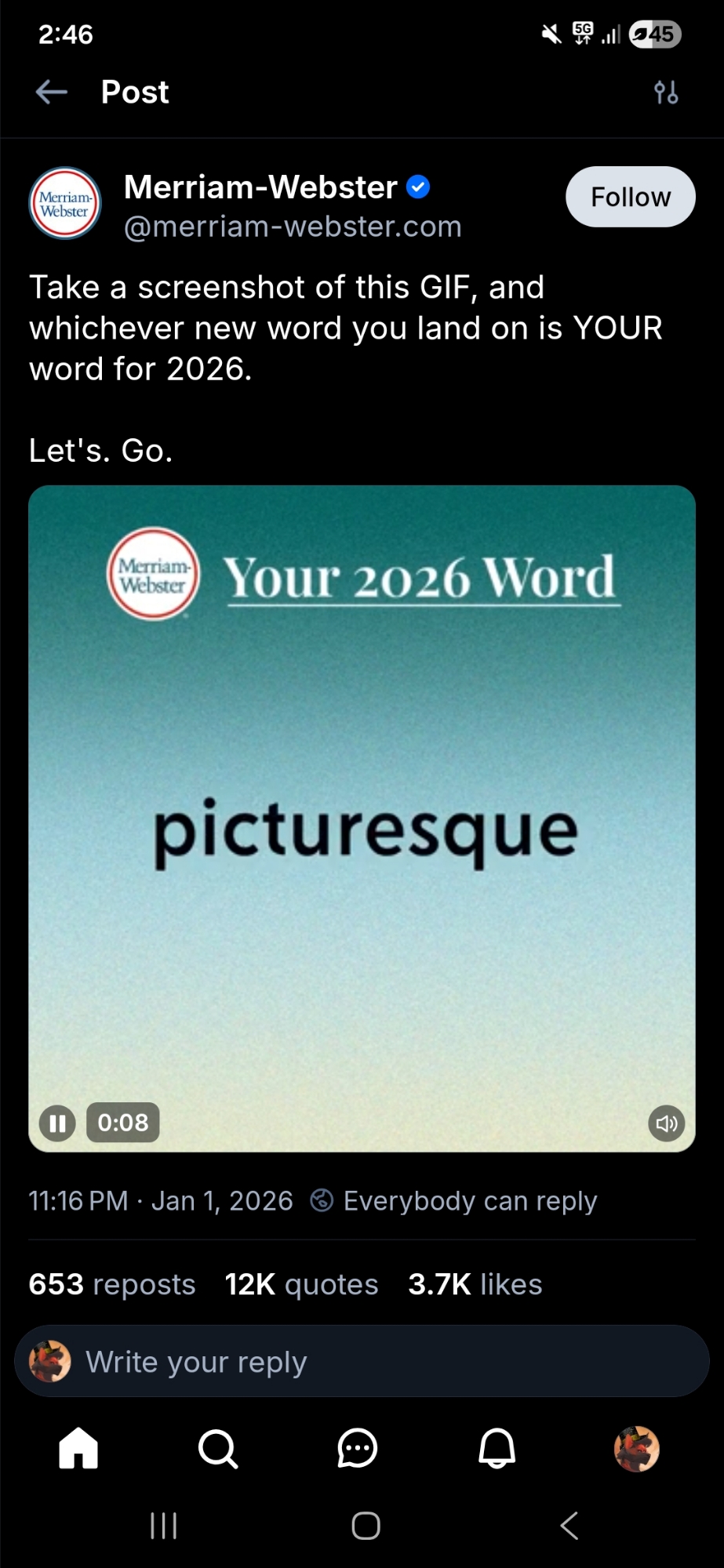Tap the system back button

click(x=569, y=1526)
